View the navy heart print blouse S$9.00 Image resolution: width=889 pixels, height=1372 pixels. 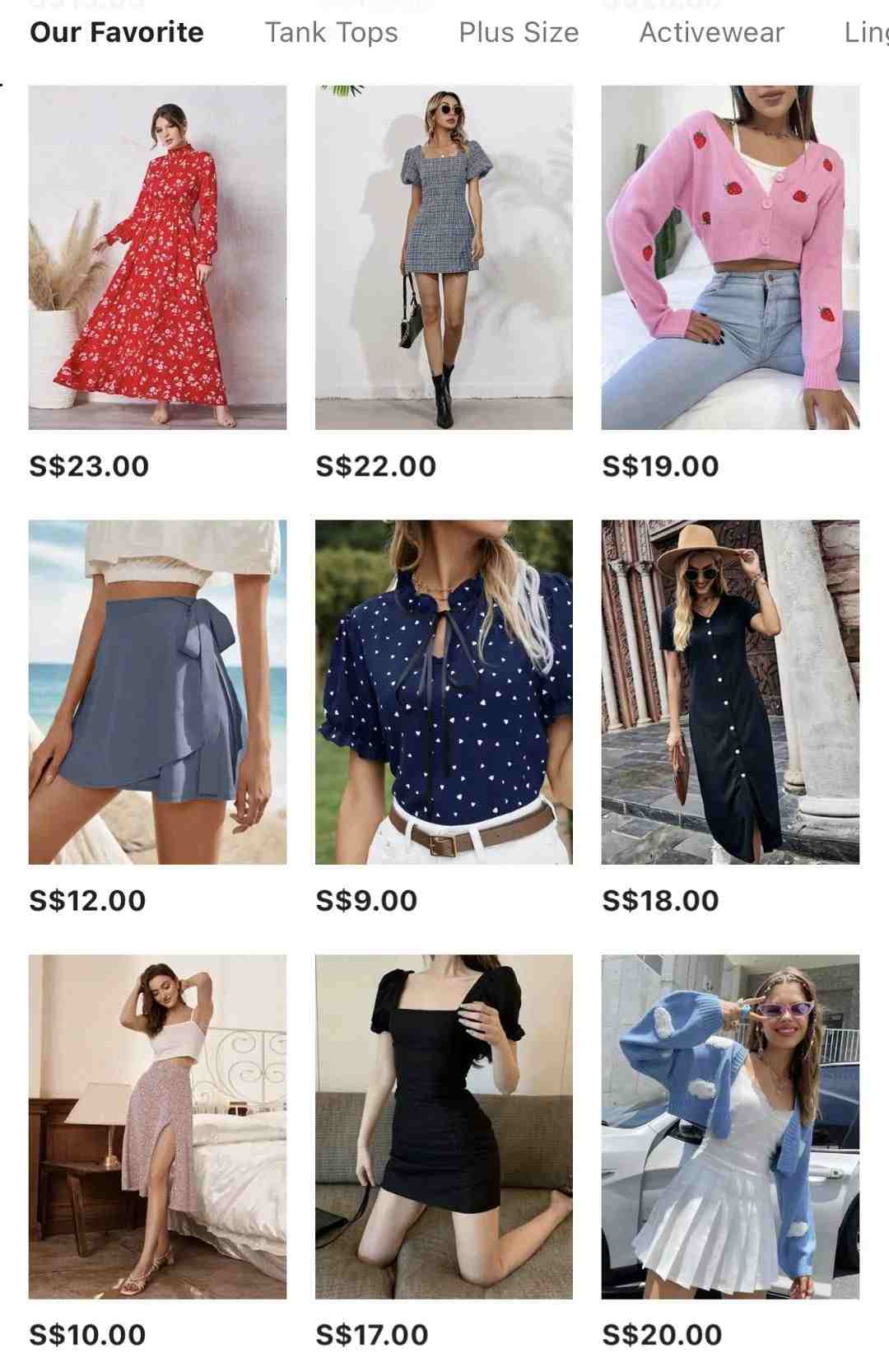coord(444,692)
